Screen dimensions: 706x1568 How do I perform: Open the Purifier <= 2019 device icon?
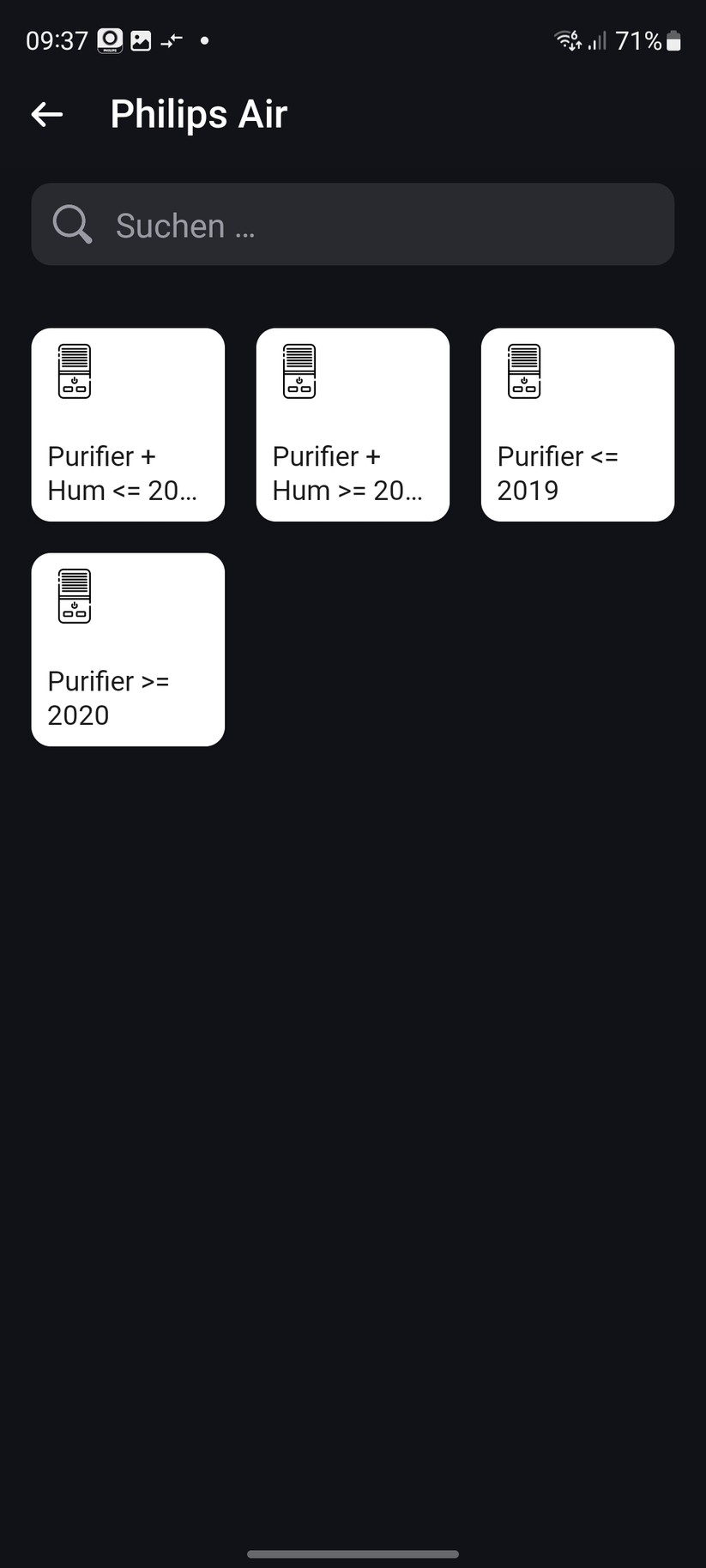523,370
